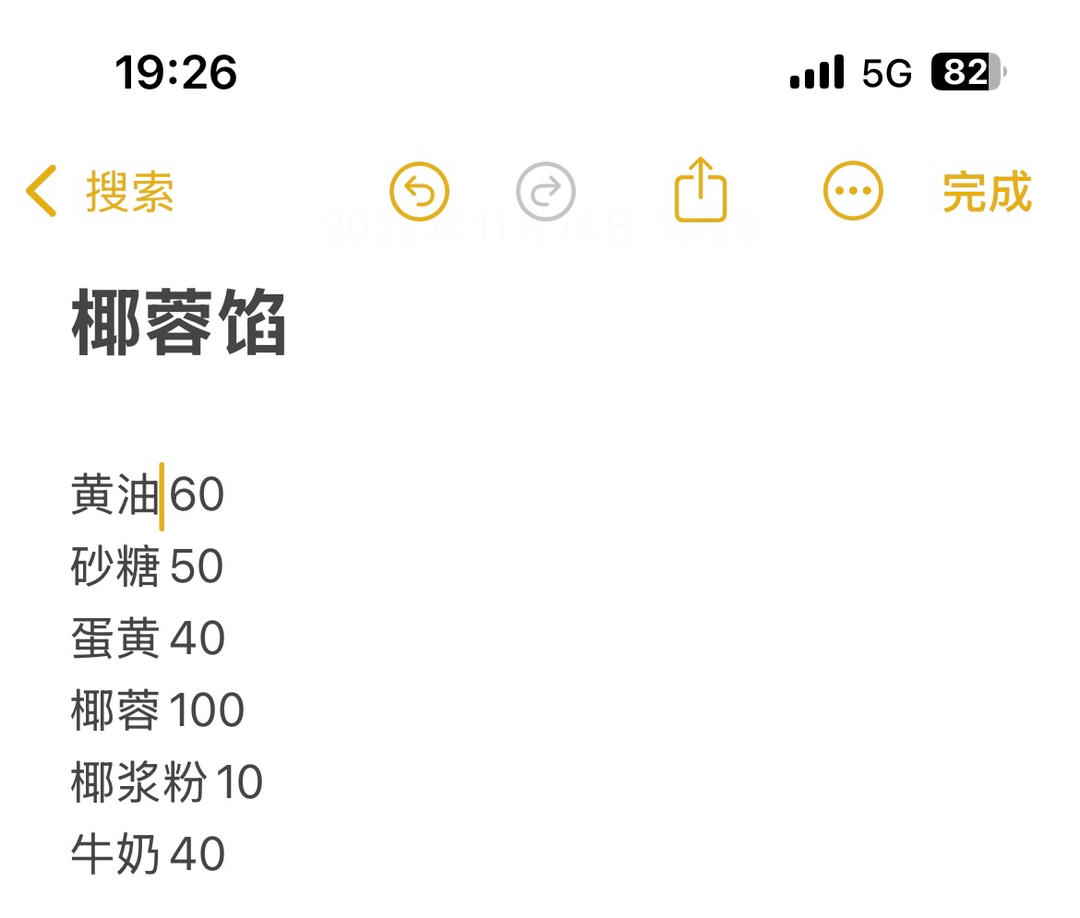Open the more options menu

[x=853, y=191]
